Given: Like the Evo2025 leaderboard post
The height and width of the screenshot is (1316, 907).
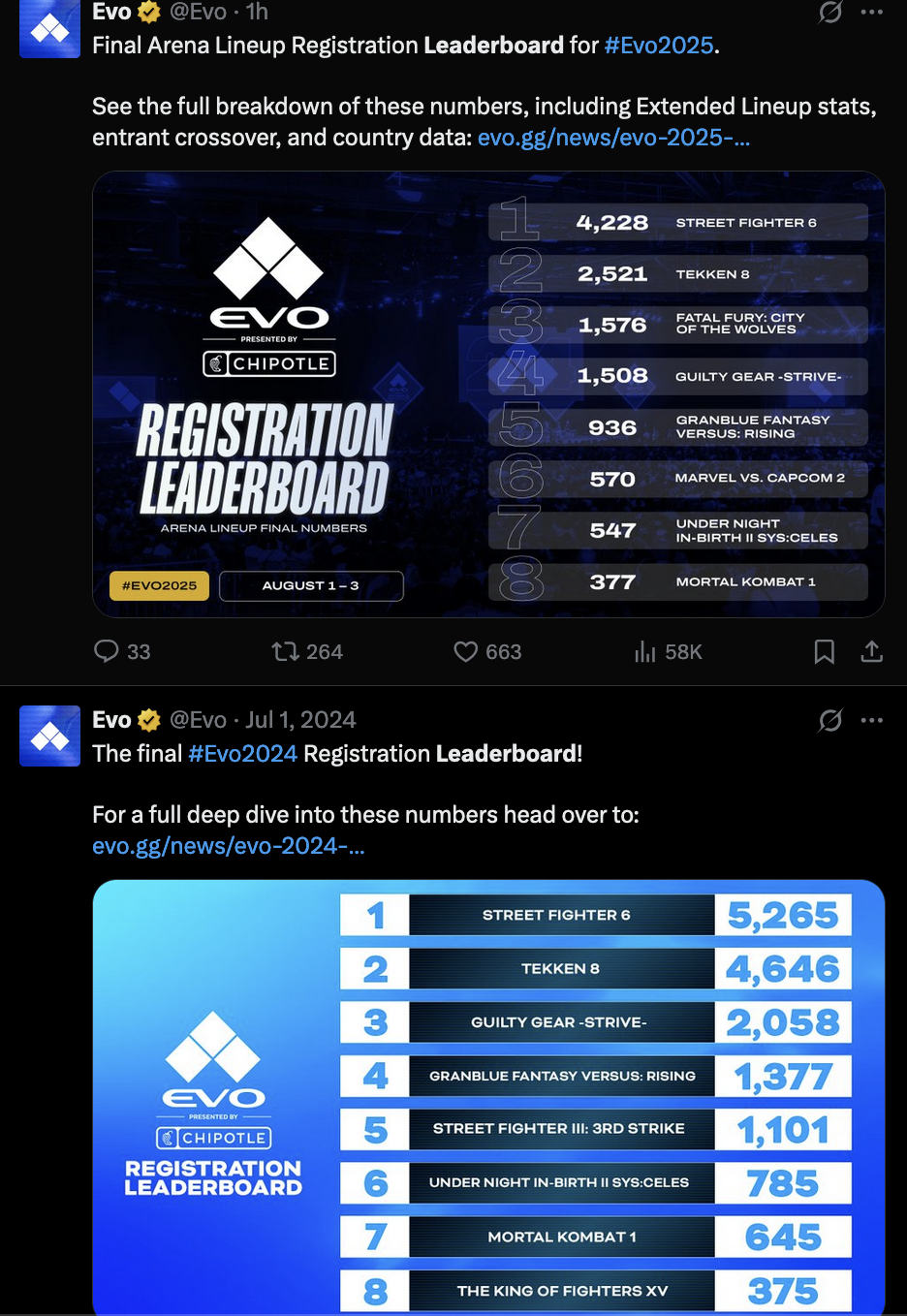Looking at the screenshot, I should [x=466, y=651].
